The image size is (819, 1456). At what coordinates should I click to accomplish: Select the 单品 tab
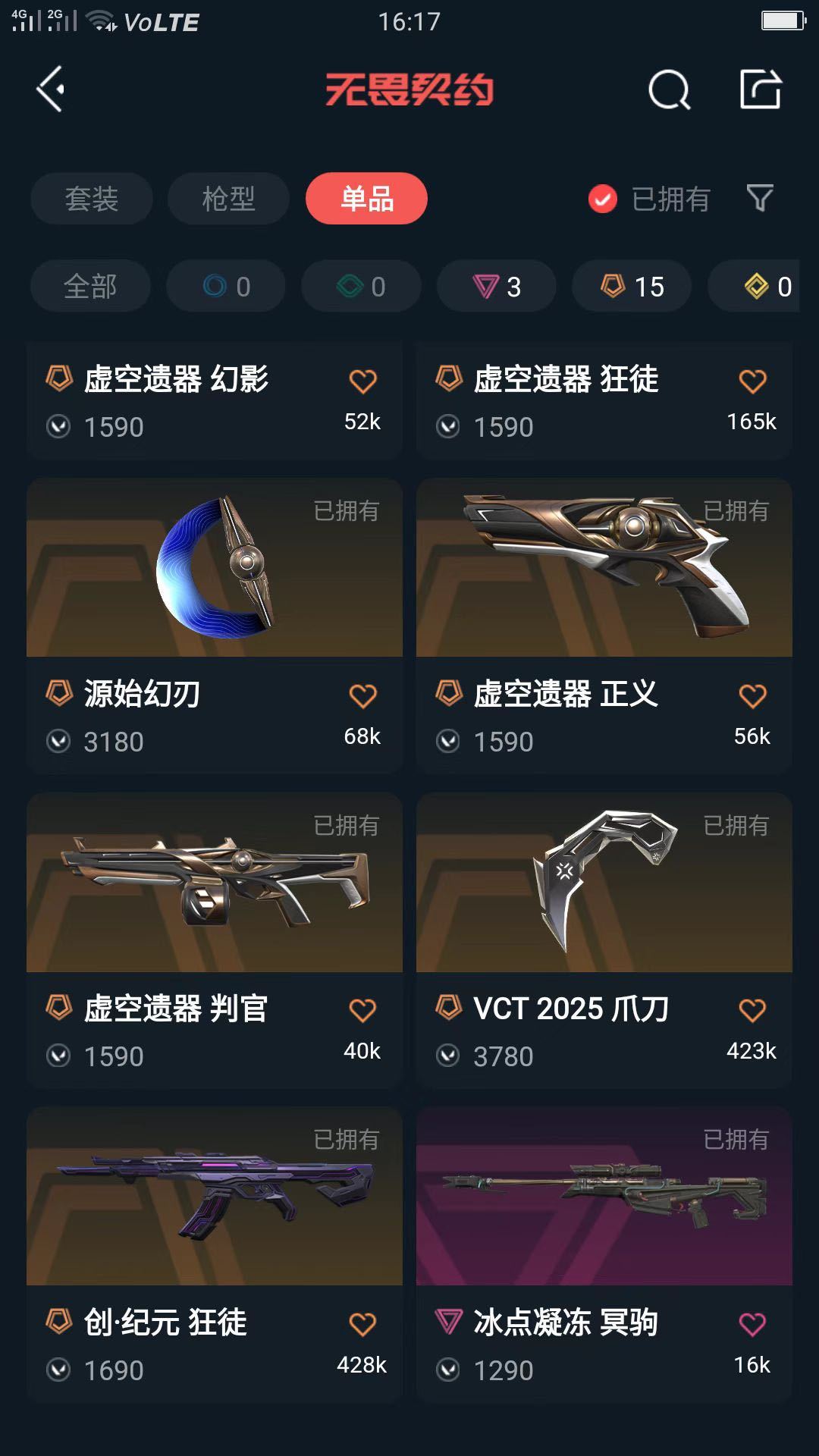366,199
